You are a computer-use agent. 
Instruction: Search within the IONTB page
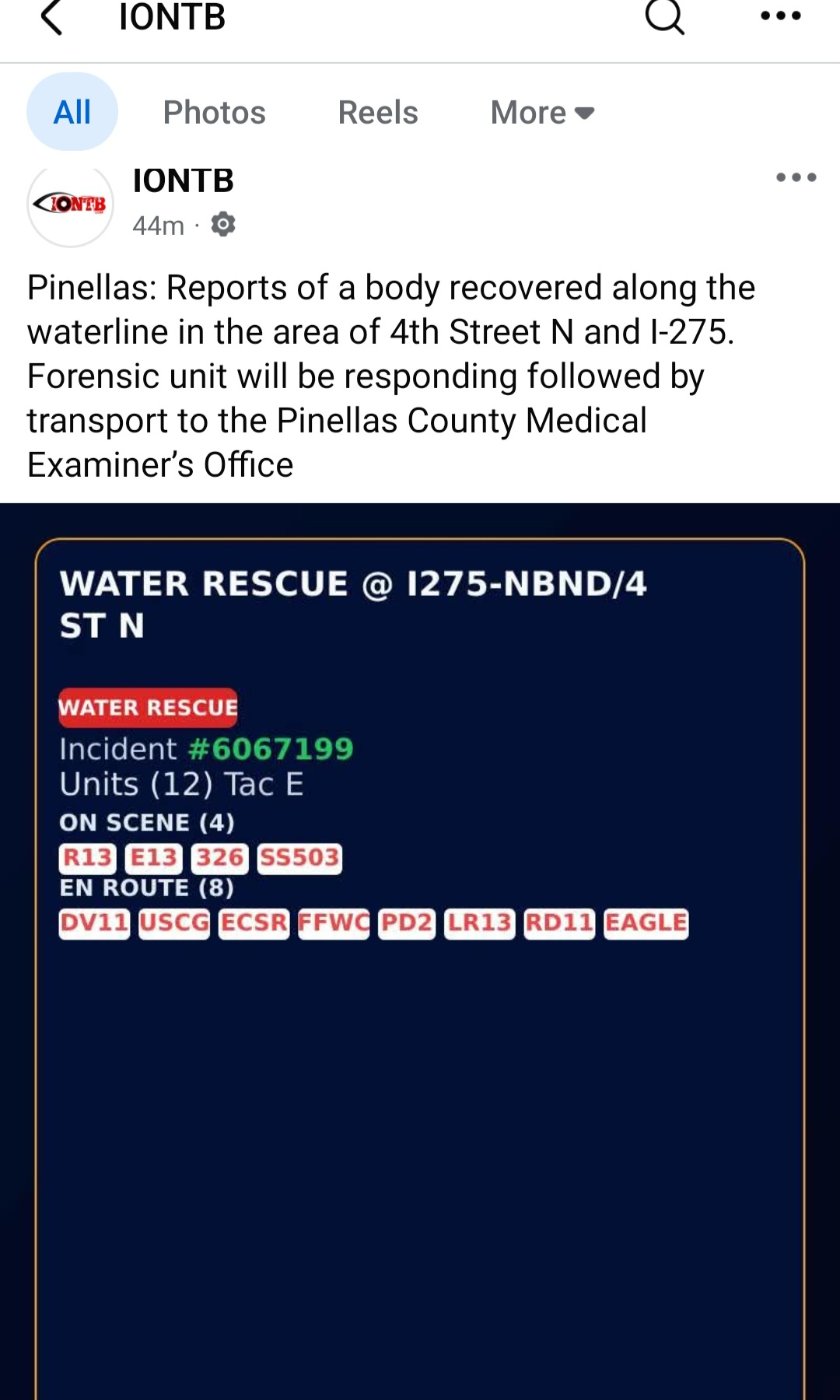click(665, 17)
